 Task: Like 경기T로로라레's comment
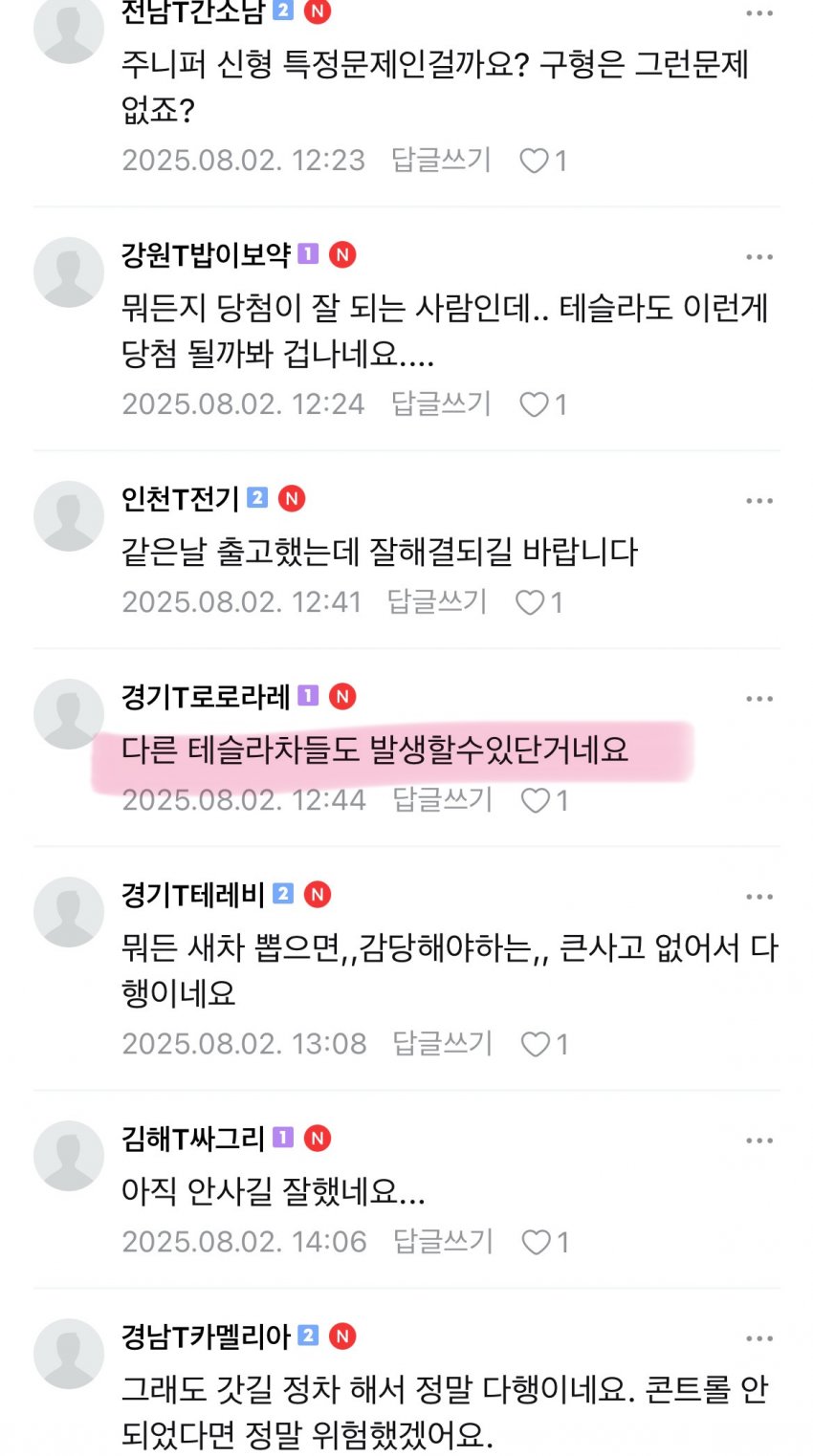[535, 801]
